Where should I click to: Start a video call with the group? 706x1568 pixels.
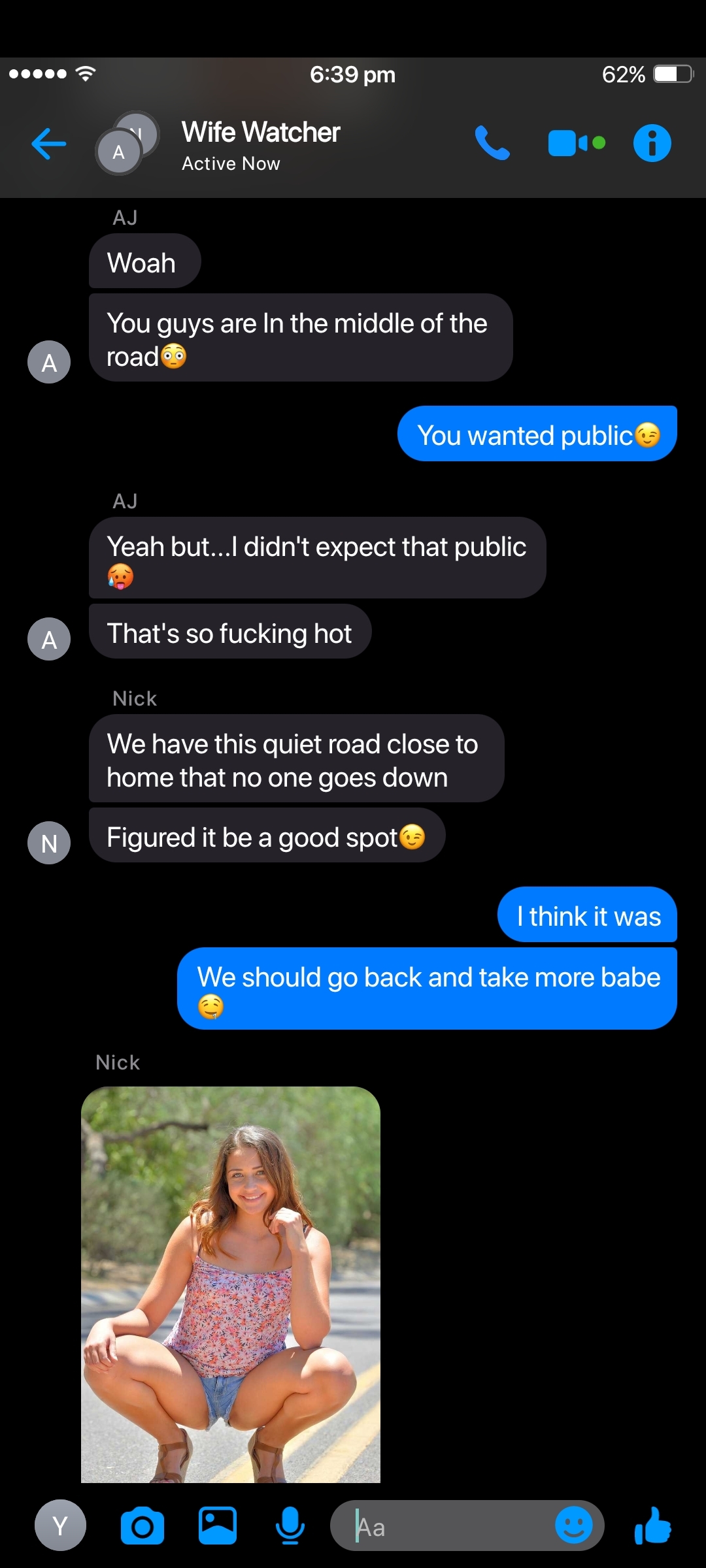[x=576, y=143]
